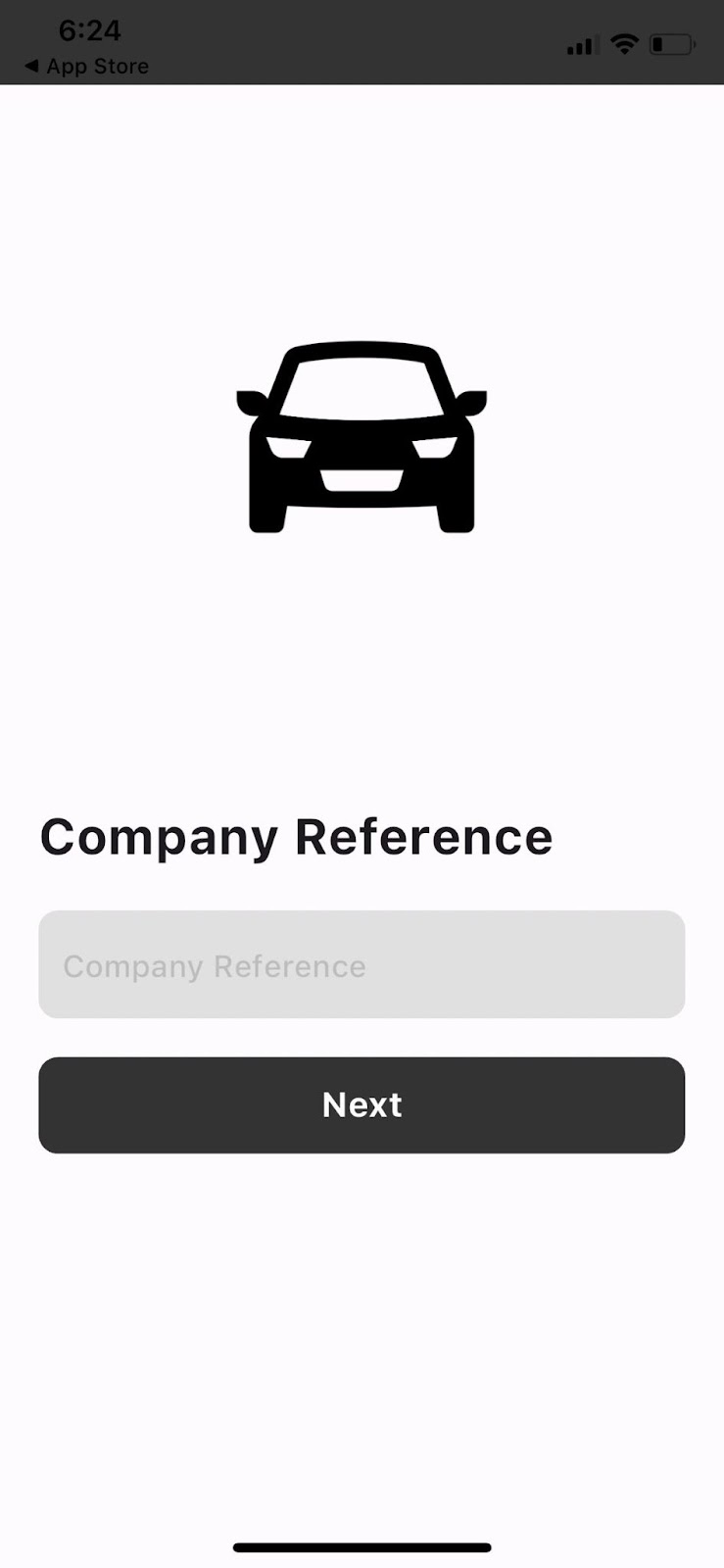This screenshot has height=1568, width=724.
Task: Tap the Next button
Action: (x=362, y=1105)
